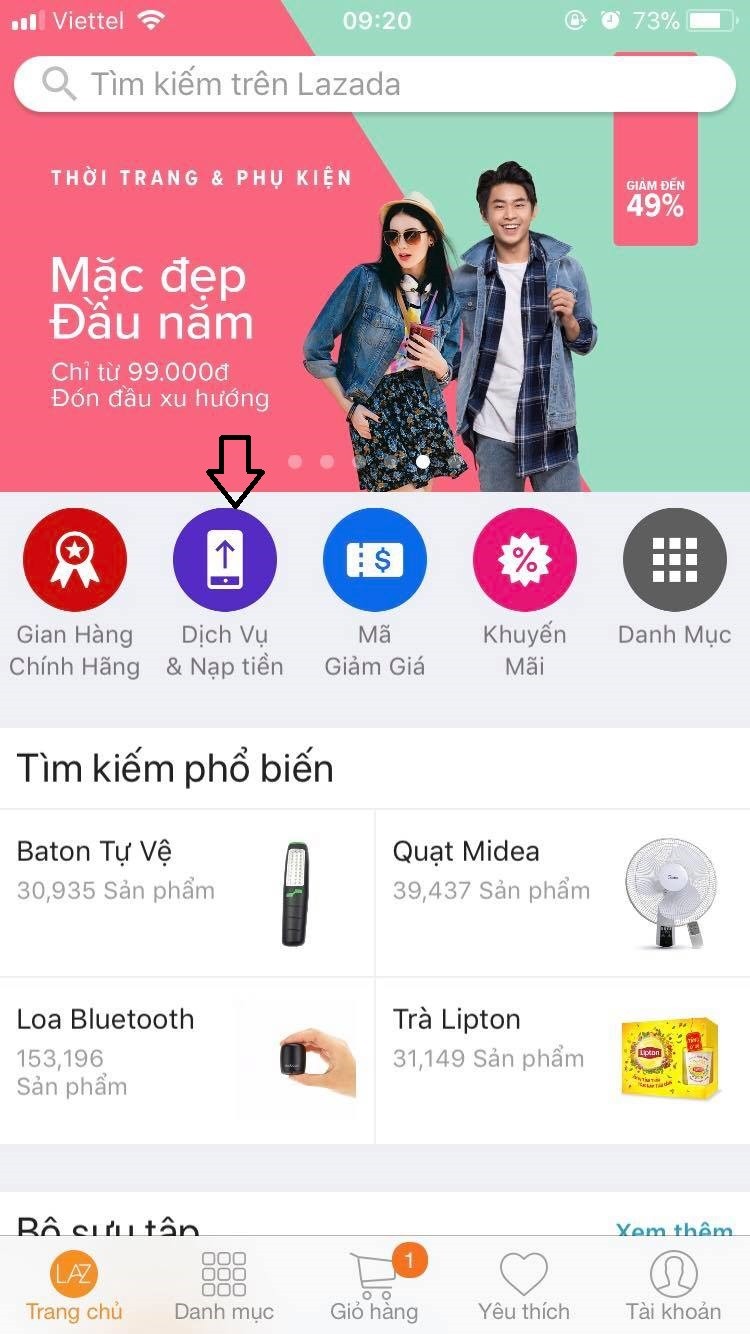The width and height of the screenshot is (750, 1334).
Task: Open the Giỏ hàng cart tab
Action: [375, 1287]
